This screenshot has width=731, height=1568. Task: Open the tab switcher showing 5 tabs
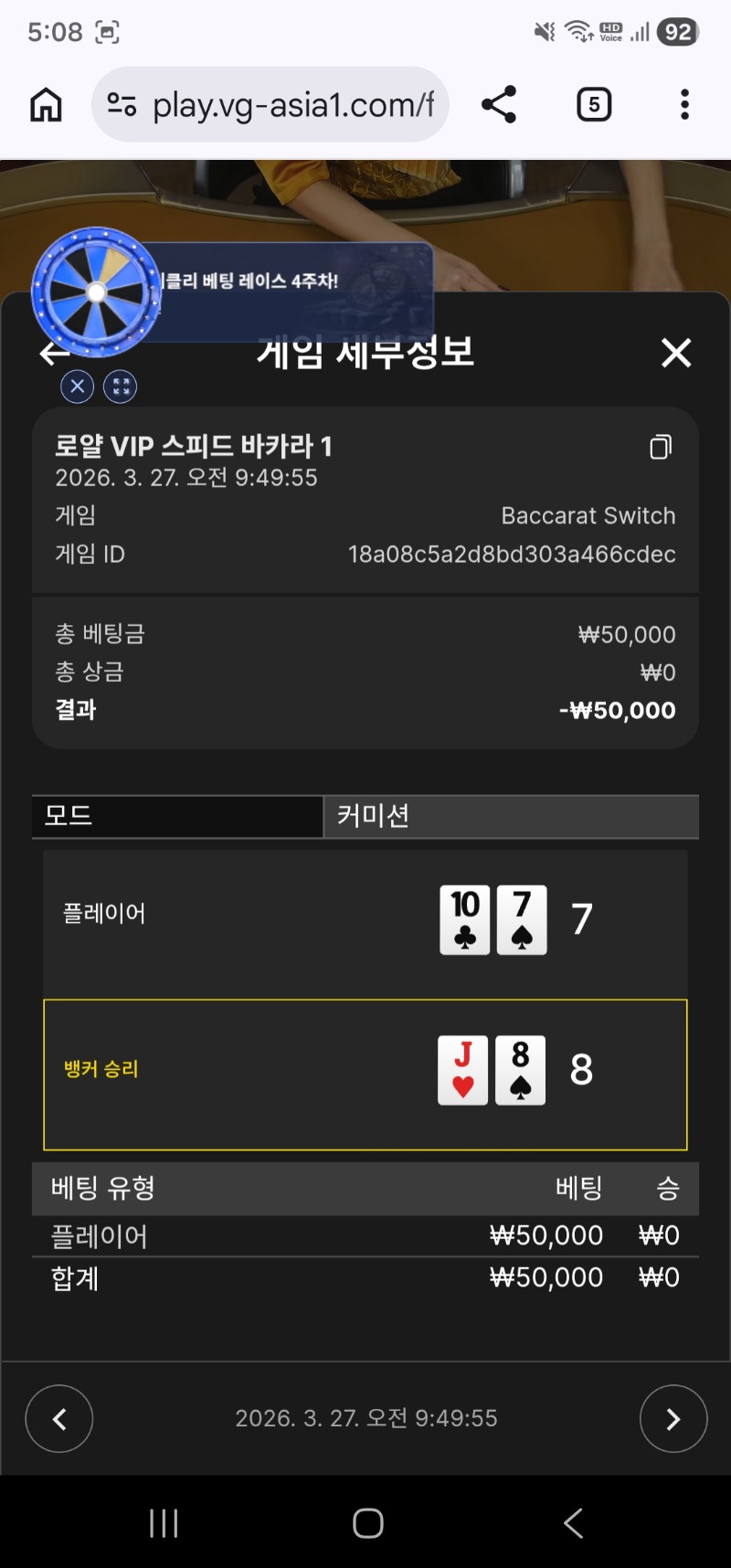(594, 105)
